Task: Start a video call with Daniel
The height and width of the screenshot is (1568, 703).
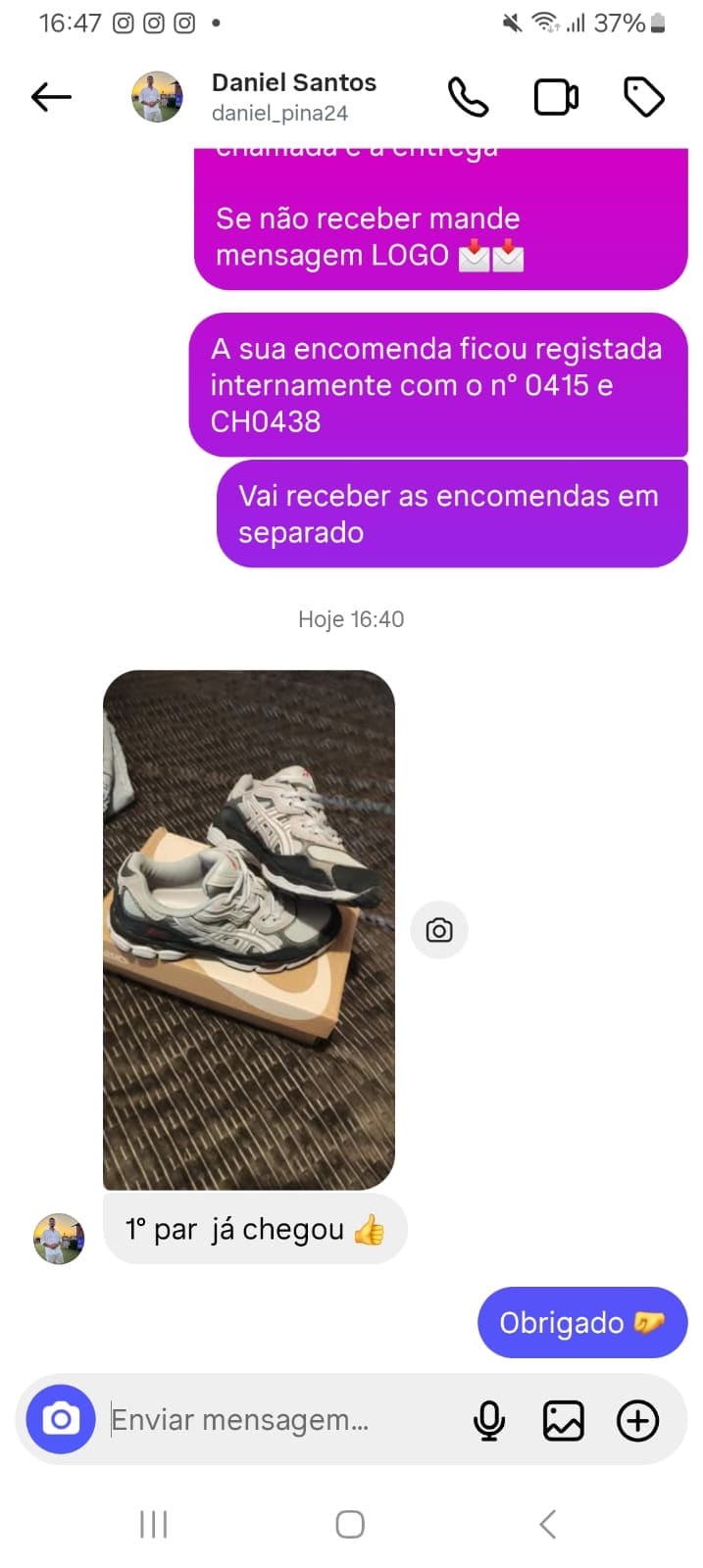Action: (x=556, y=97)
